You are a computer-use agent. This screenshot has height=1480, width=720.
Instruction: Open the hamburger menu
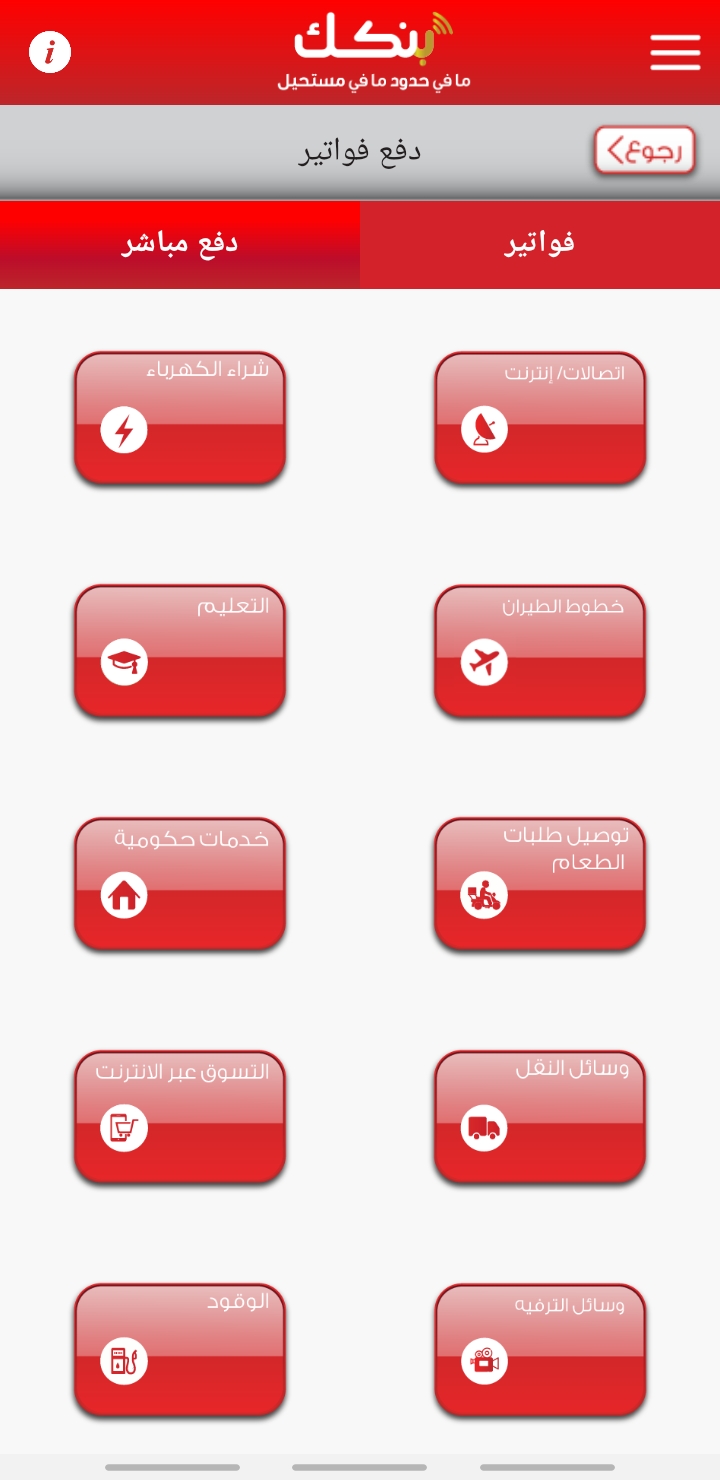click(675, 52)
